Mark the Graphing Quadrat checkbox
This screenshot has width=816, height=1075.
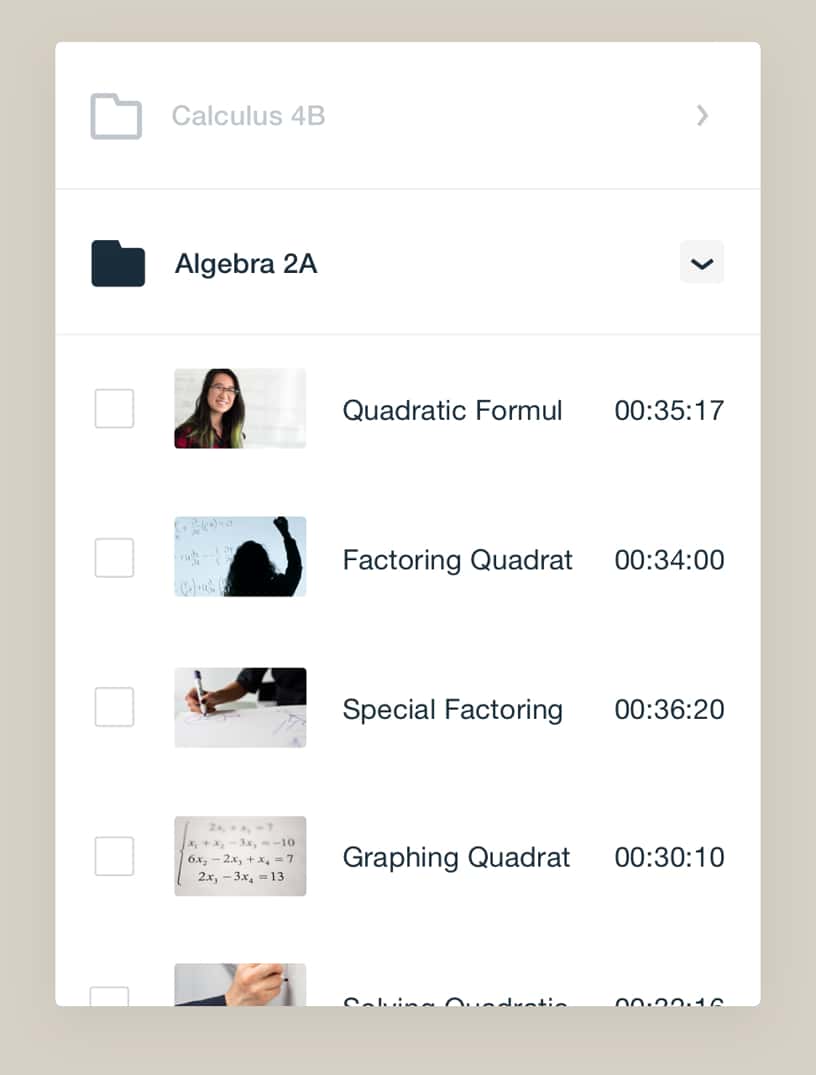point(114,856)
